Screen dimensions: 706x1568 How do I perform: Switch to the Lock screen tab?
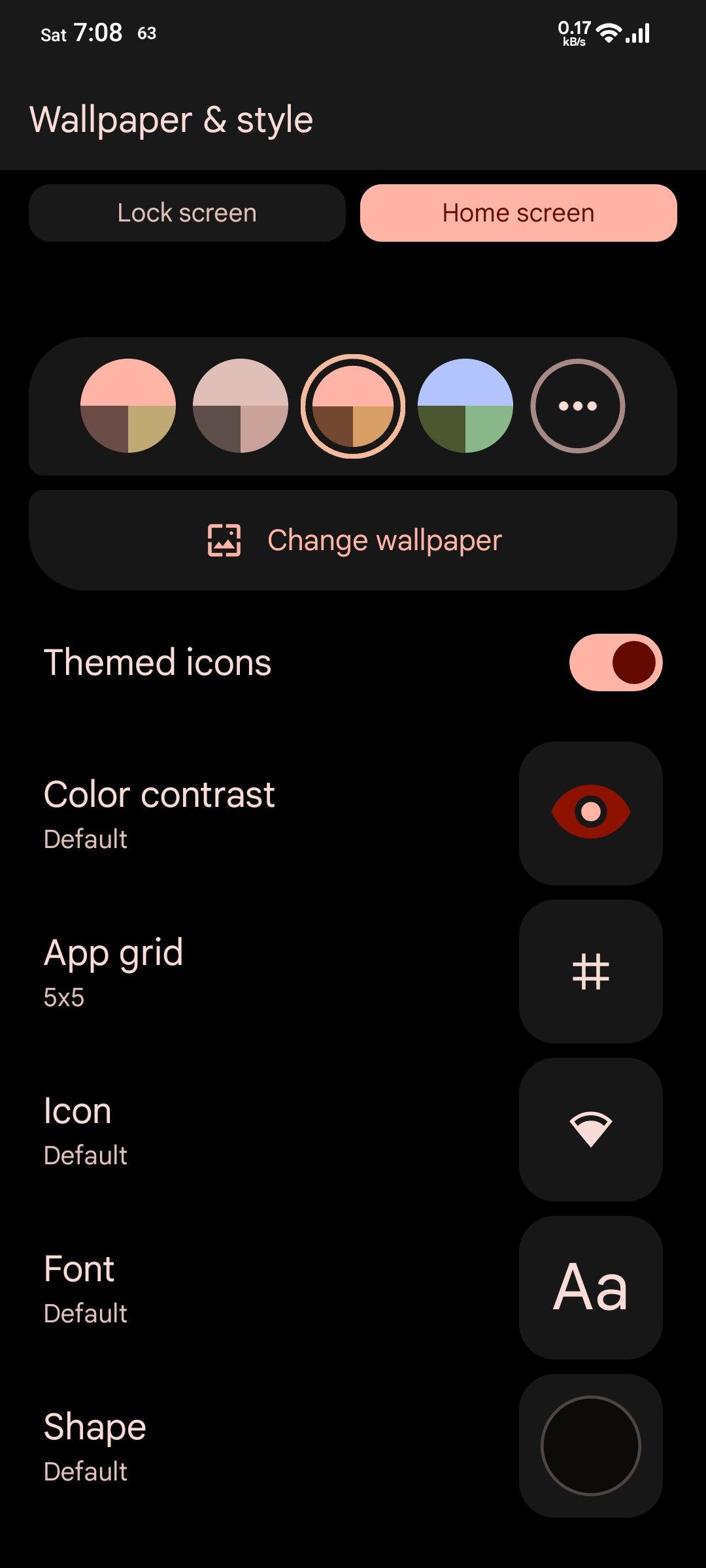(x=187, y=213)
